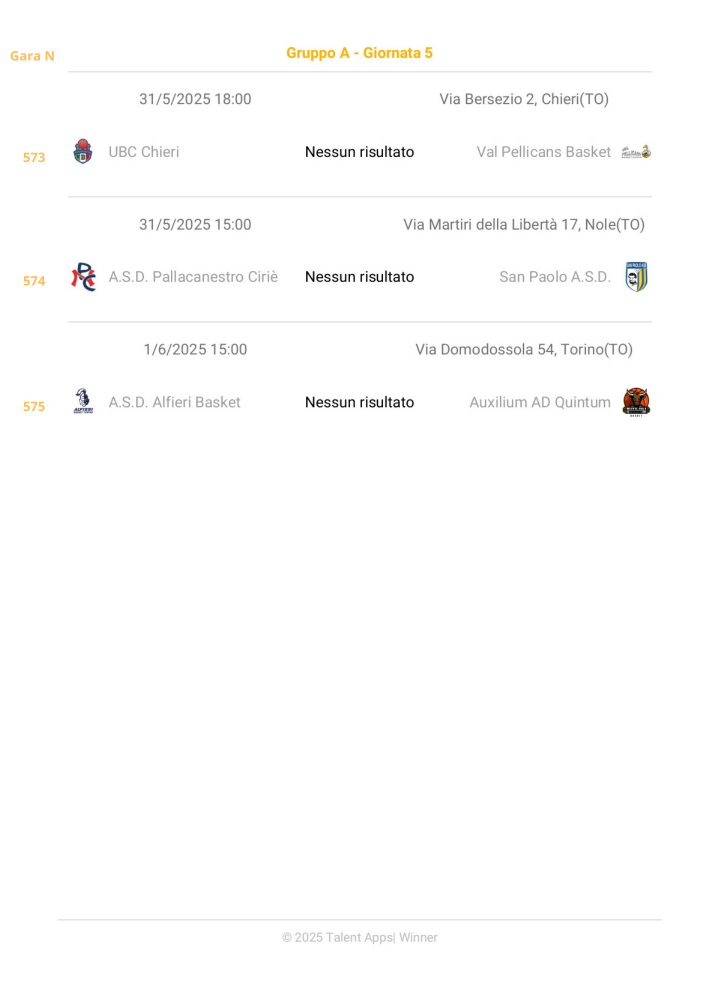720x1000 pixels.
Task: Open match 574 Pallacanestro Ciriè vs San Paolo
Action: (359, 277)
